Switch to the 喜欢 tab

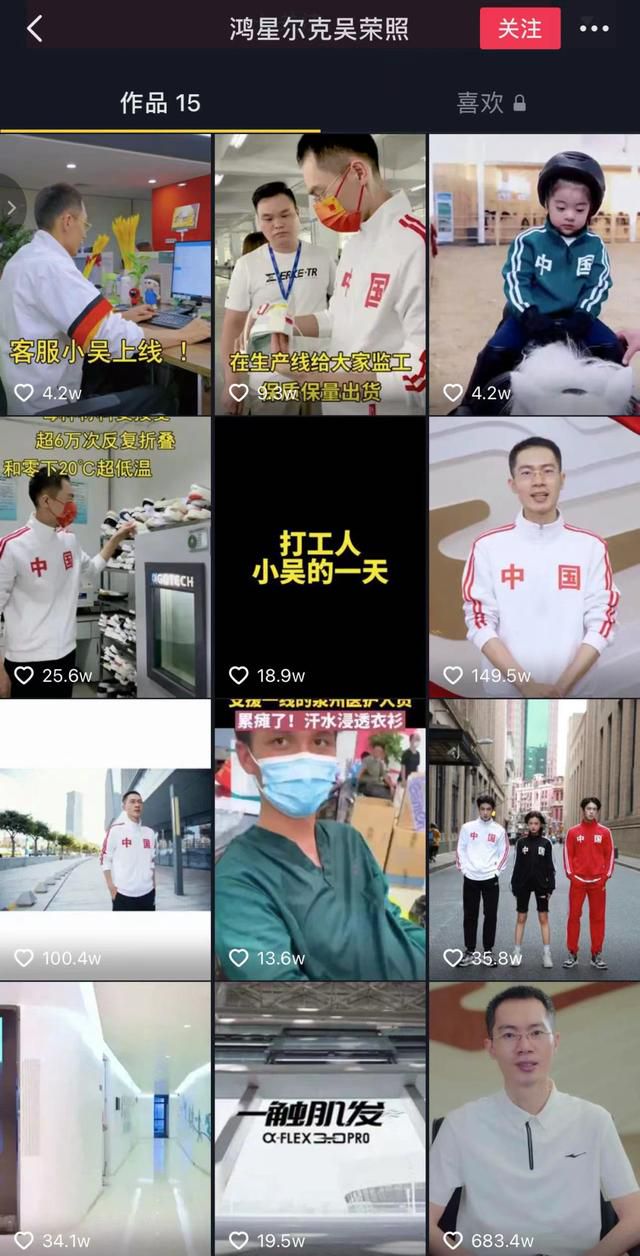coord(491,102)
